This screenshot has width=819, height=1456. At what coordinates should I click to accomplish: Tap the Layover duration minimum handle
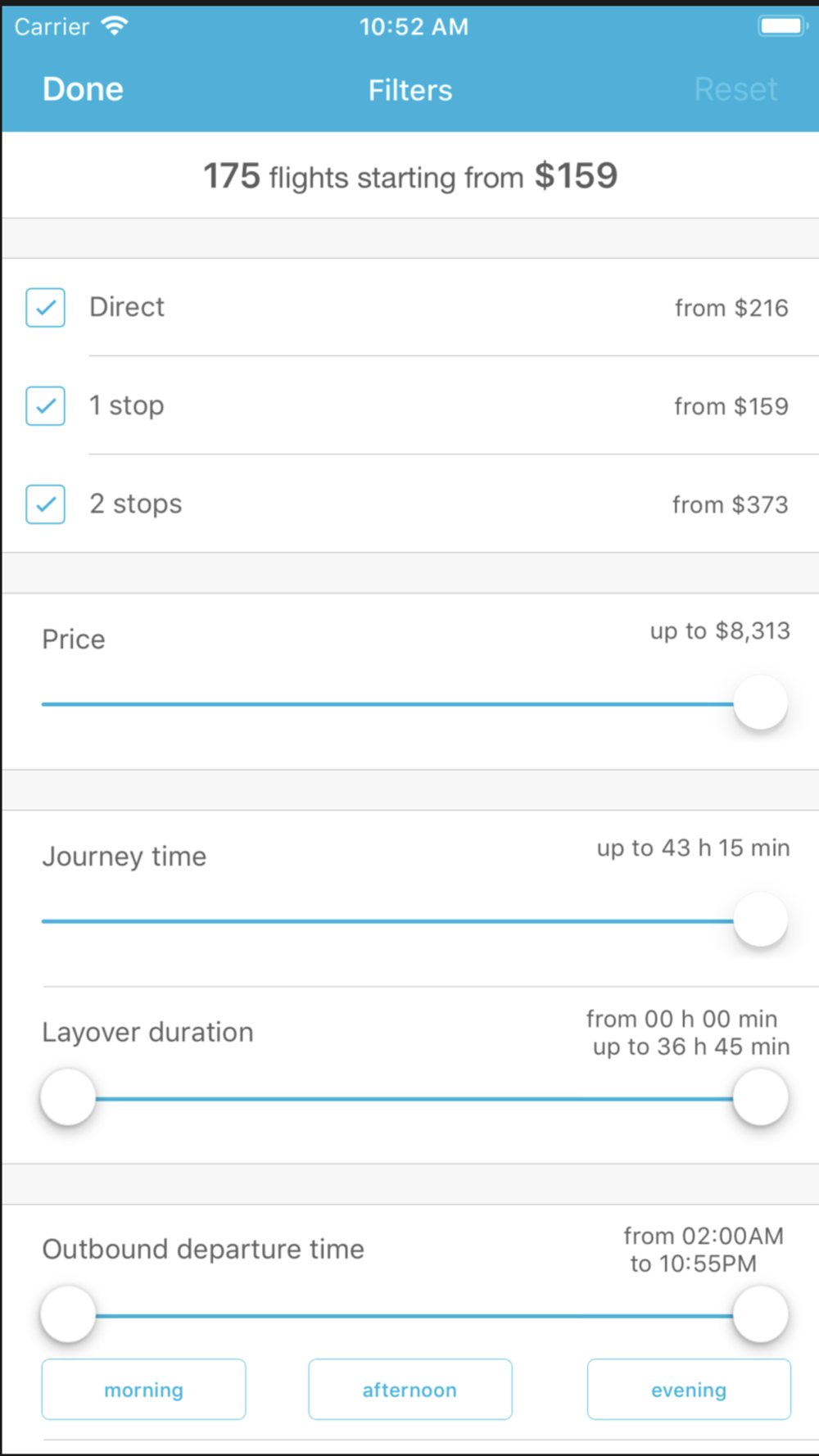pos(69,1097)
